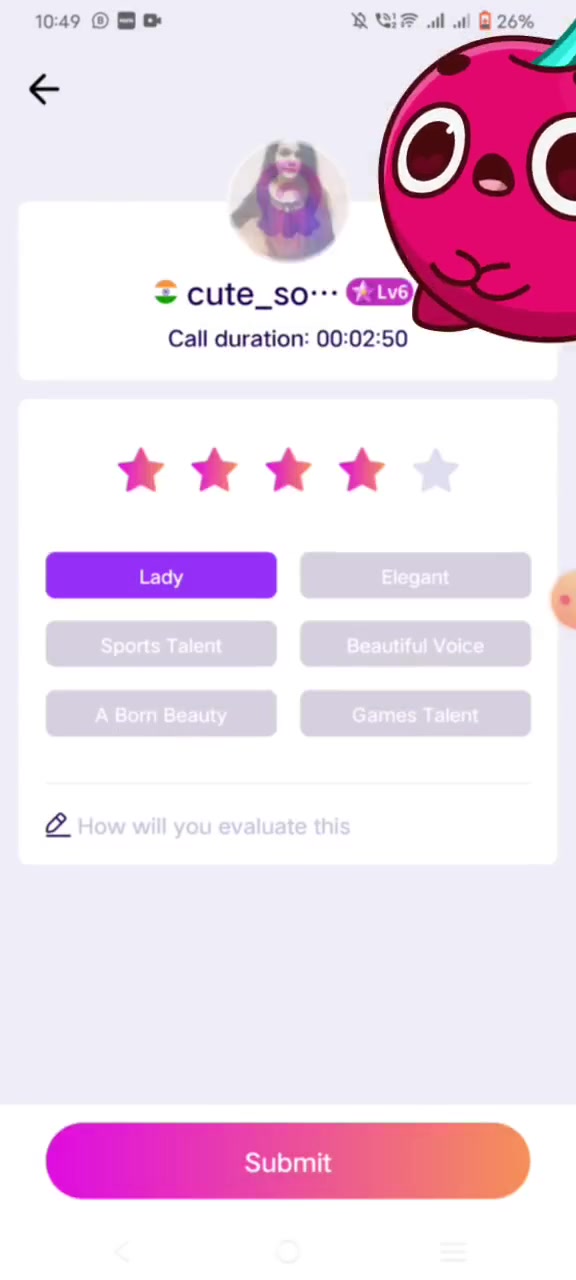Set rating to three stars

coord(288,471)
